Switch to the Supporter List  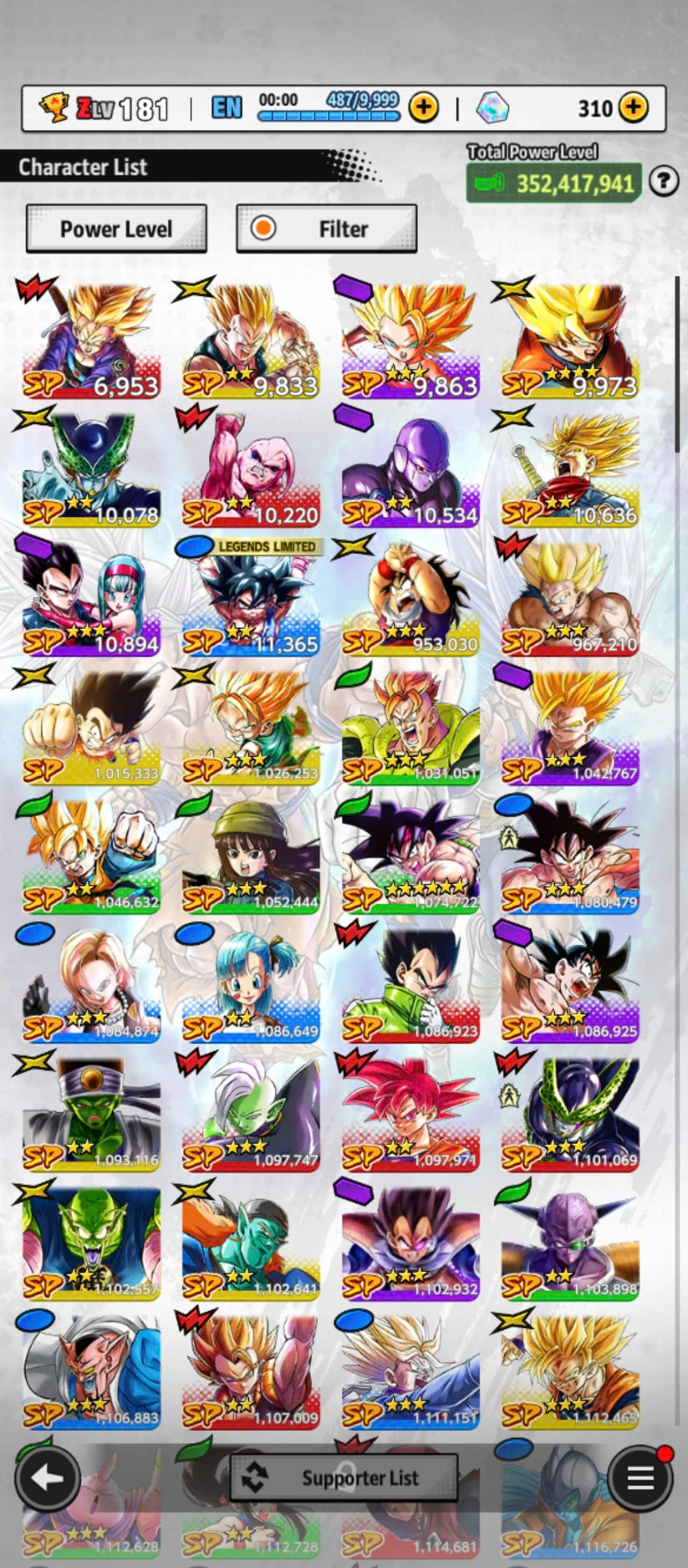344,1477
